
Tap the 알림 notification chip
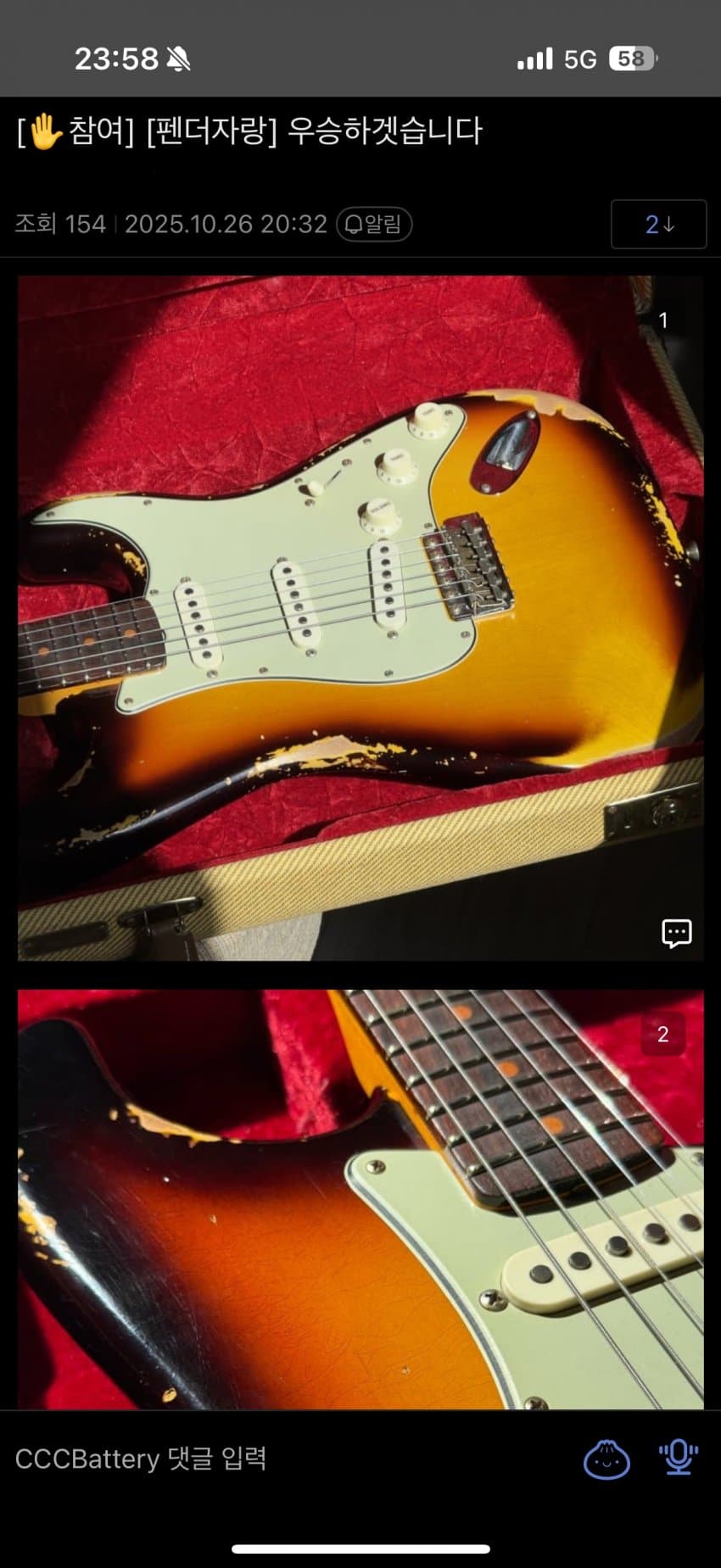(x=374, y=224)
